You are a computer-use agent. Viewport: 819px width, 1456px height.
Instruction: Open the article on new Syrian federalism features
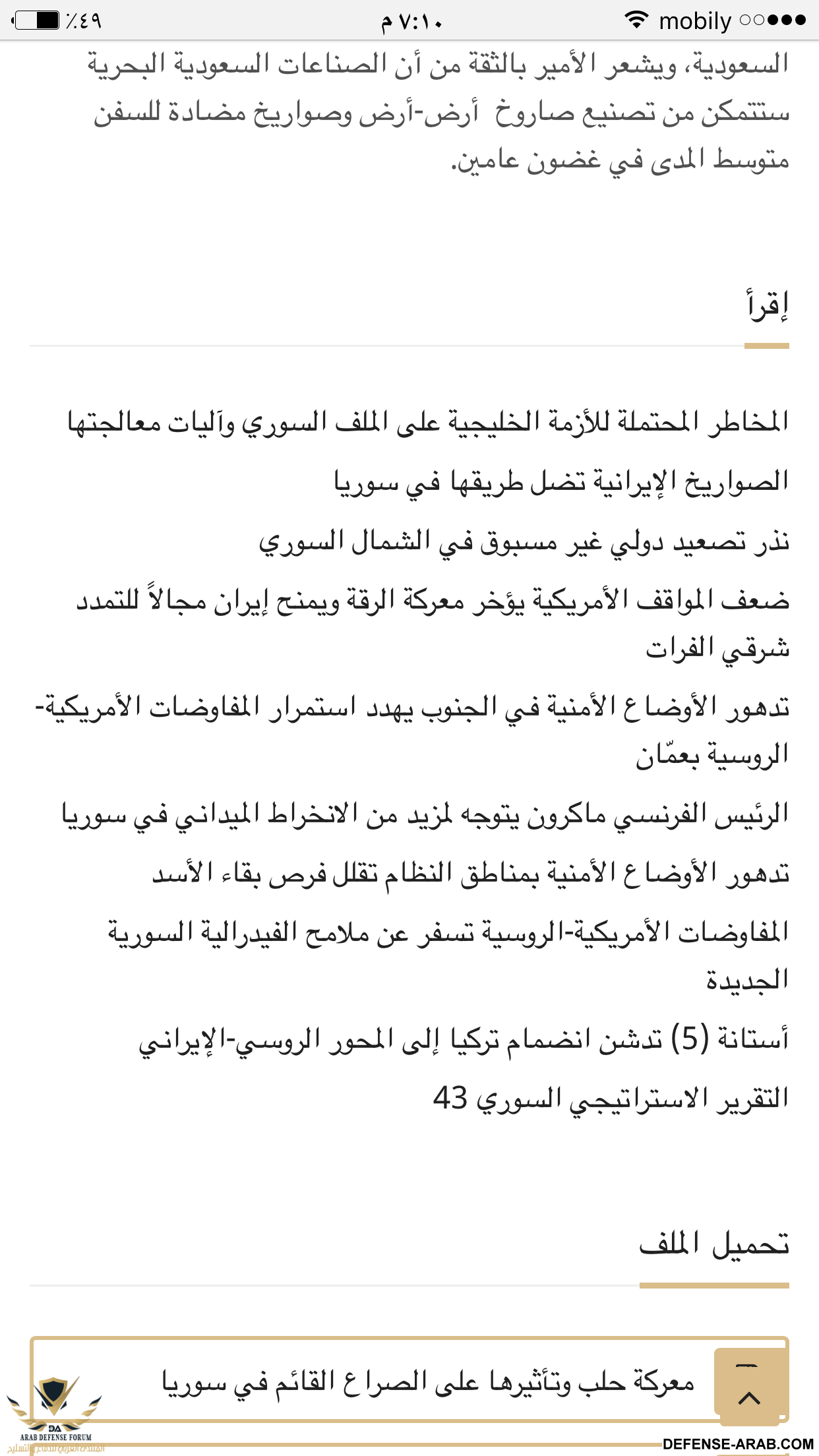tap(448, 933)
